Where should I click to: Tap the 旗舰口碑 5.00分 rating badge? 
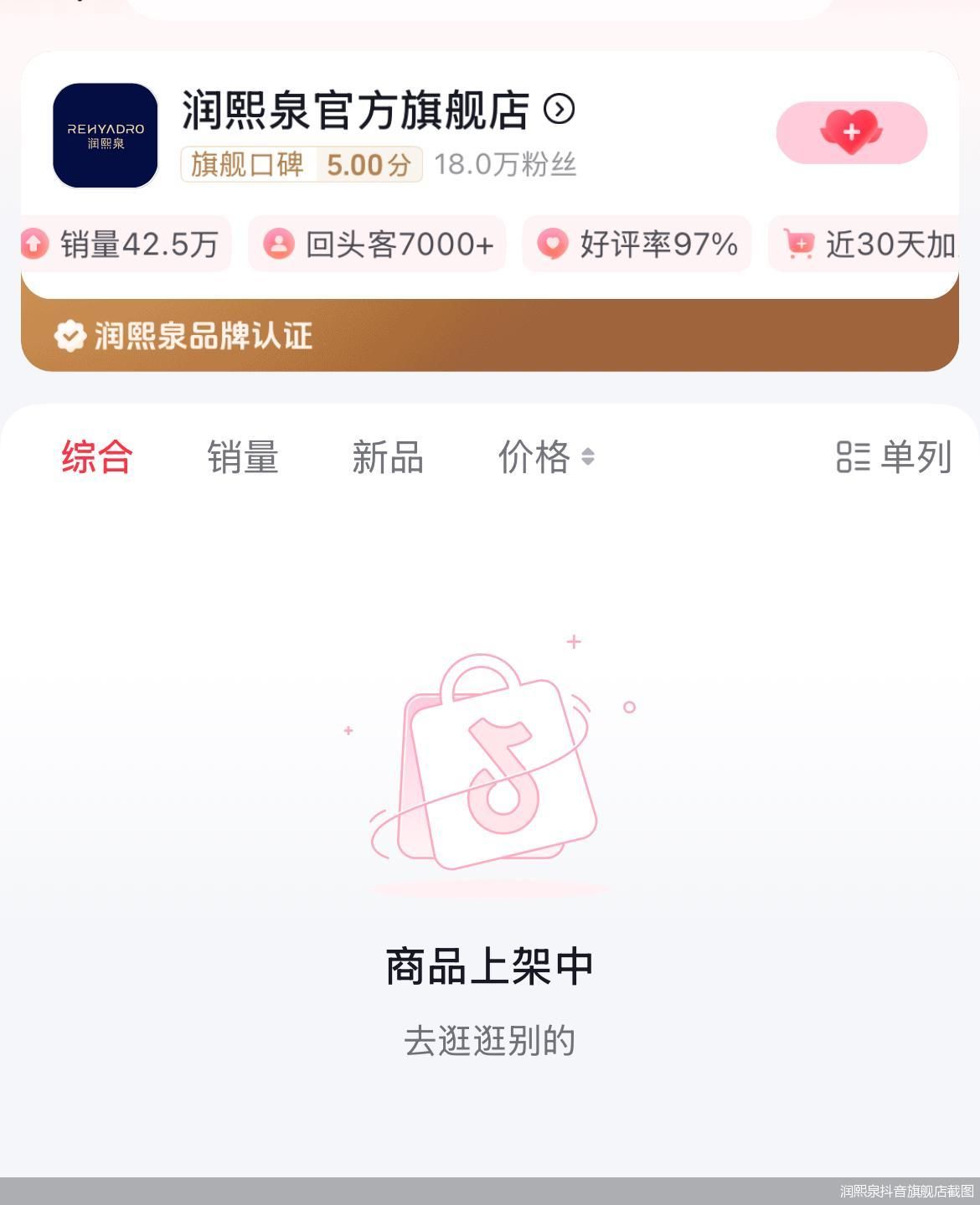click(x=302, y=164)
